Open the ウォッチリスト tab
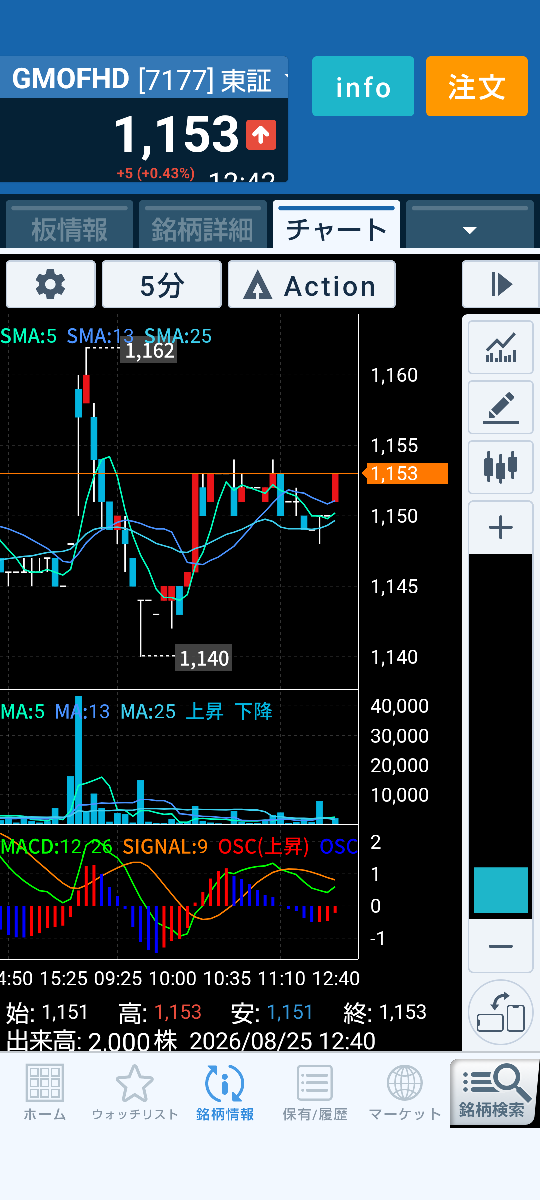This screenshot has height=1200, width=540. 135,1091
